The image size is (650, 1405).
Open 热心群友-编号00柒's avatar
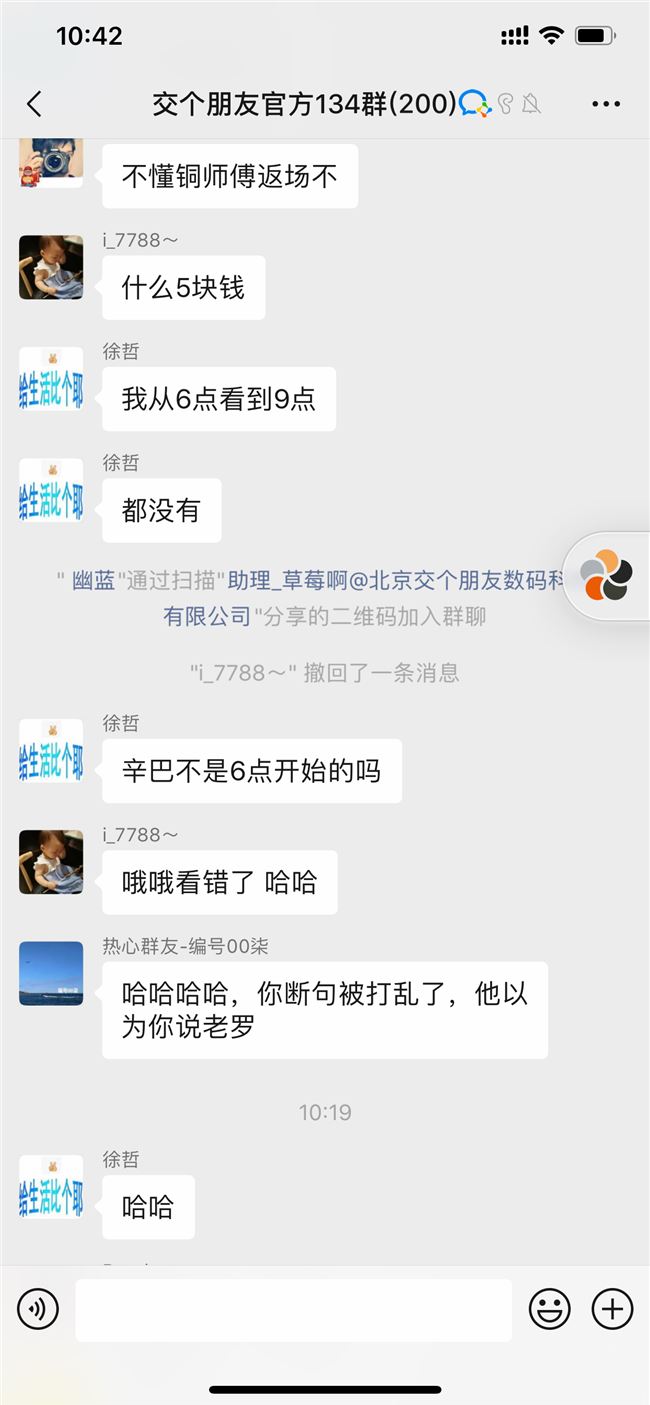click(x=51, y=973)
